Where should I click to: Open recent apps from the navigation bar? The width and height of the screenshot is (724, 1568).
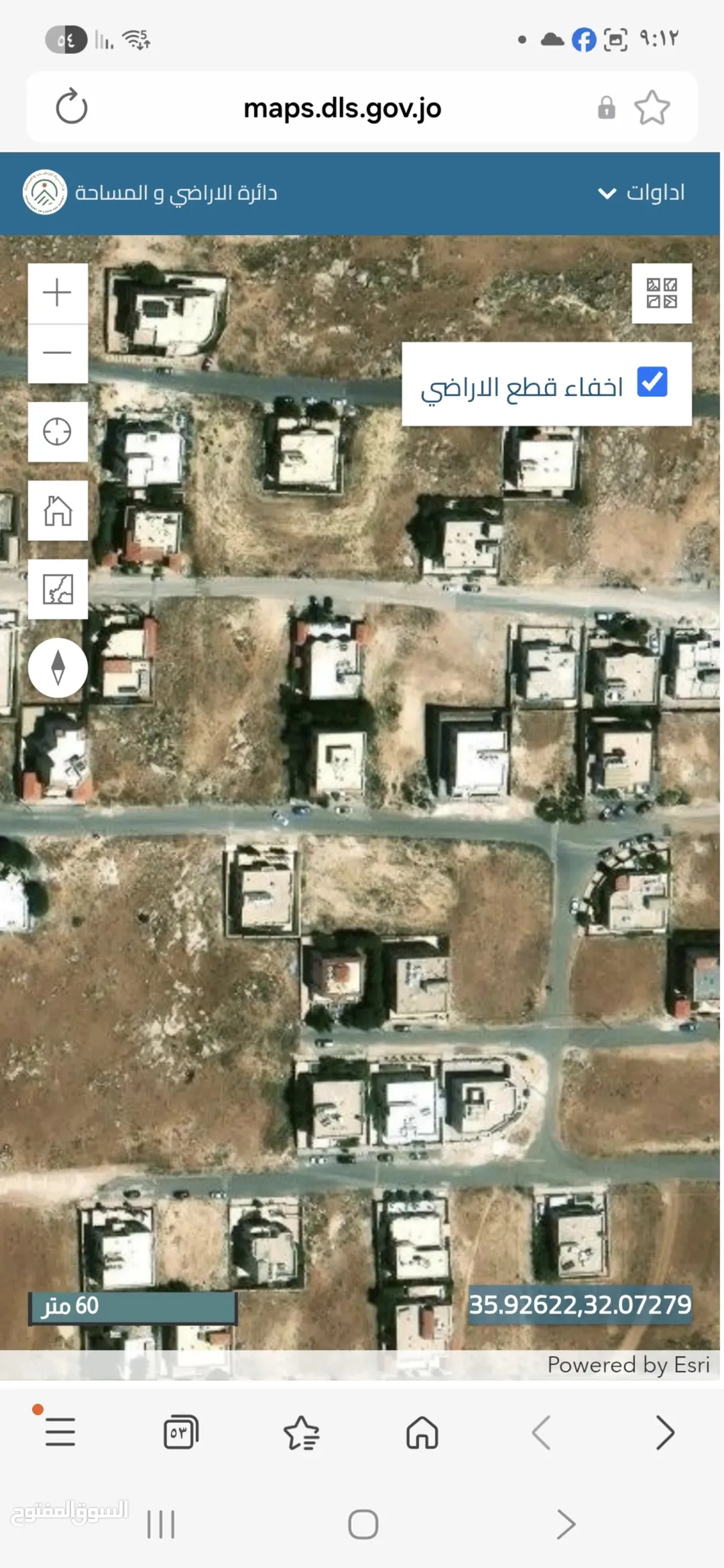(x=161, y=1524)
